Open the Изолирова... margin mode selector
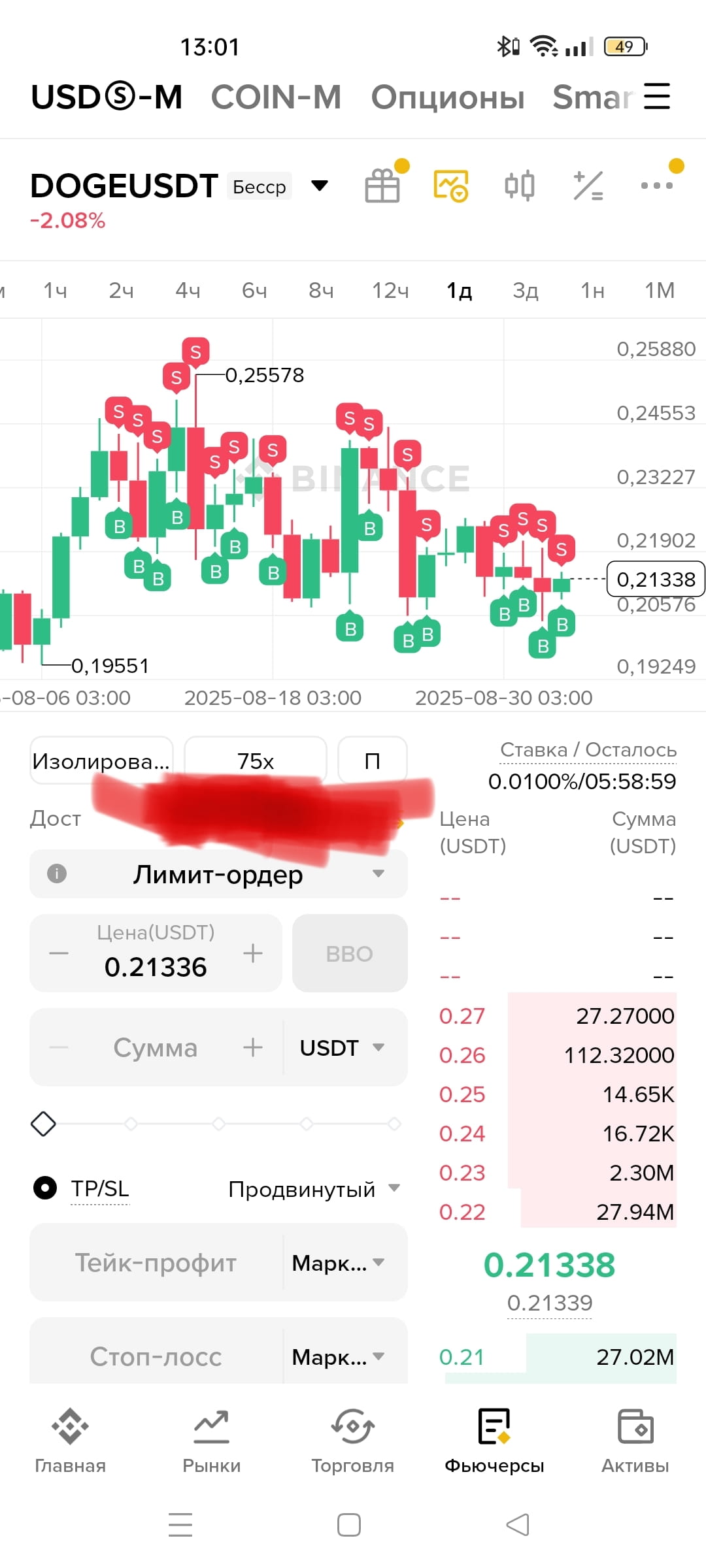The width and height of the screenshot is (706, 1568). click(101, 761)
